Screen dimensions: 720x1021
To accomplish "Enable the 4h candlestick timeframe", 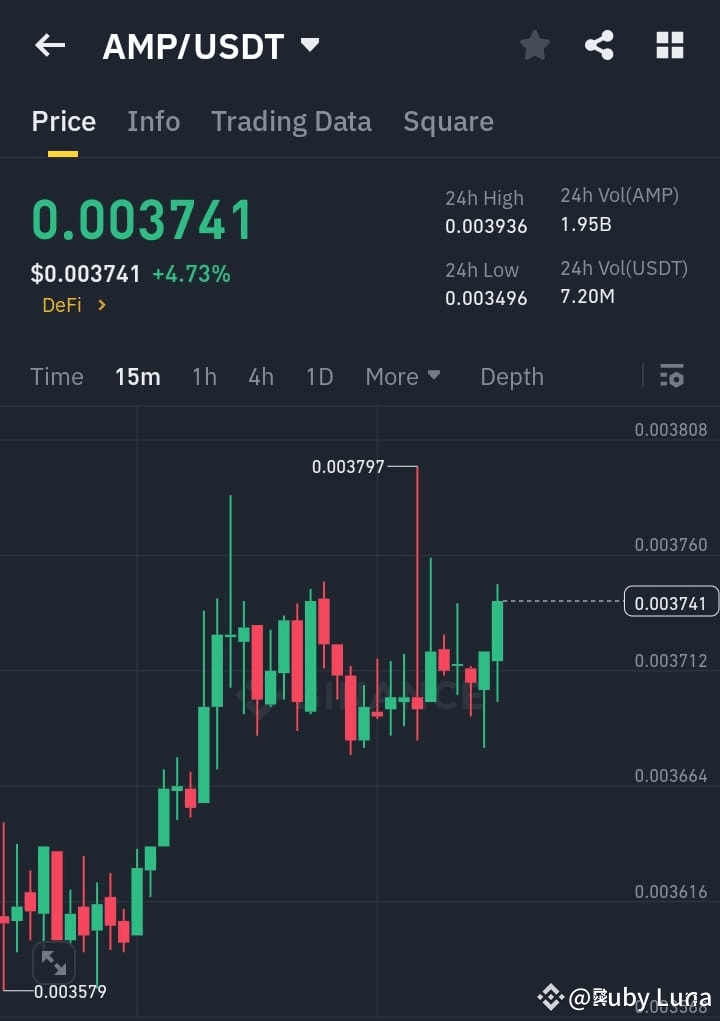I will pos(261,377).
